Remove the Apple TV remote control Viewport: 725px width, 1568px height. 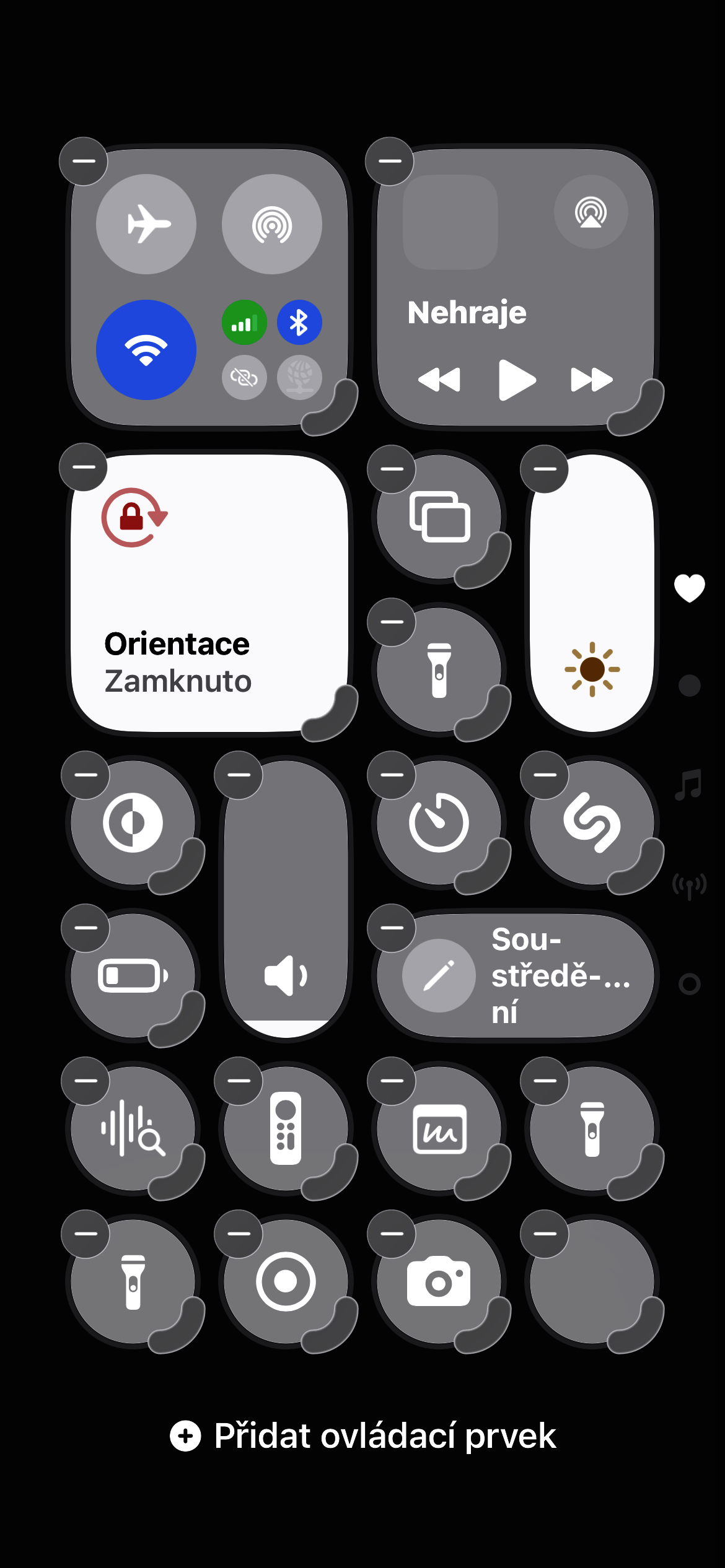239,1081
